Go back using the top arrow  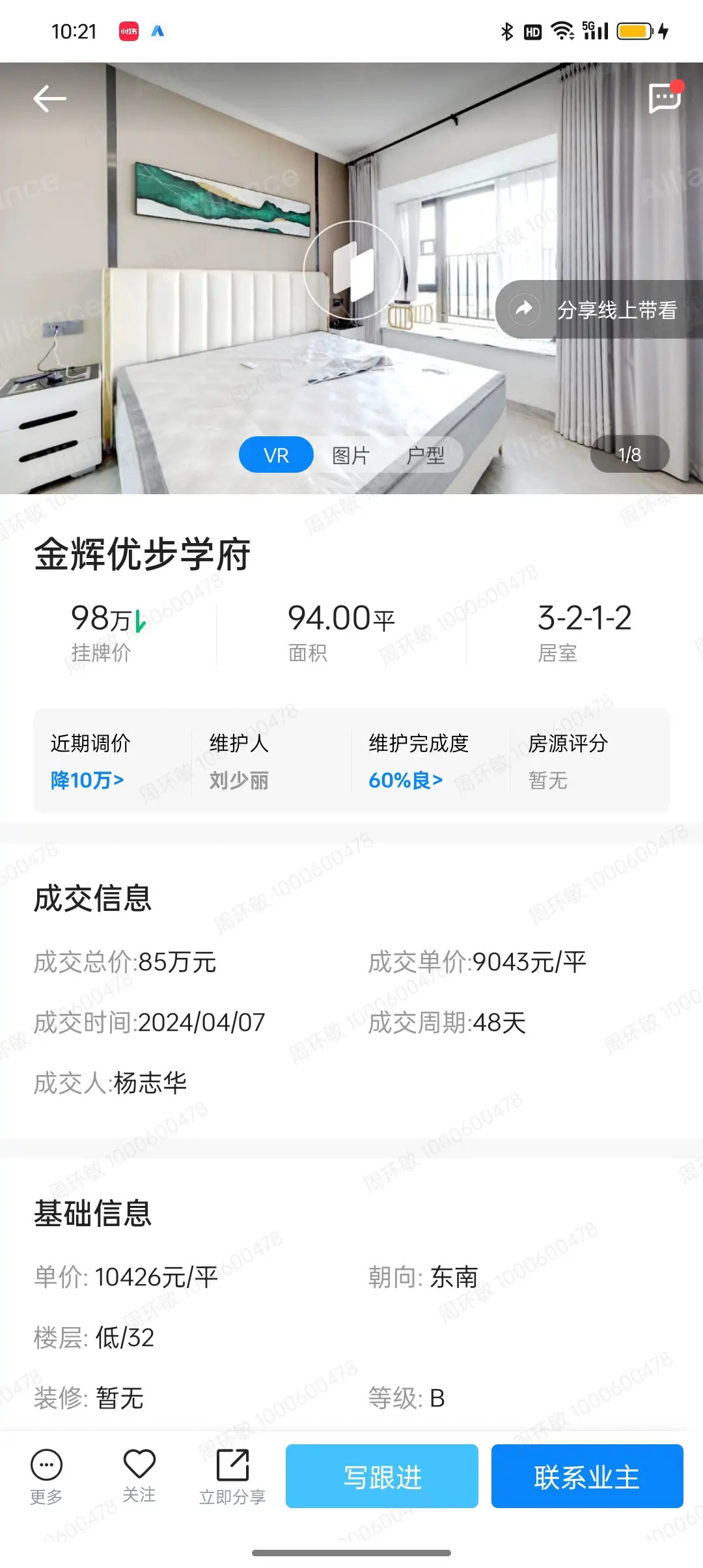pyautogui.click(x=49, y=99)
